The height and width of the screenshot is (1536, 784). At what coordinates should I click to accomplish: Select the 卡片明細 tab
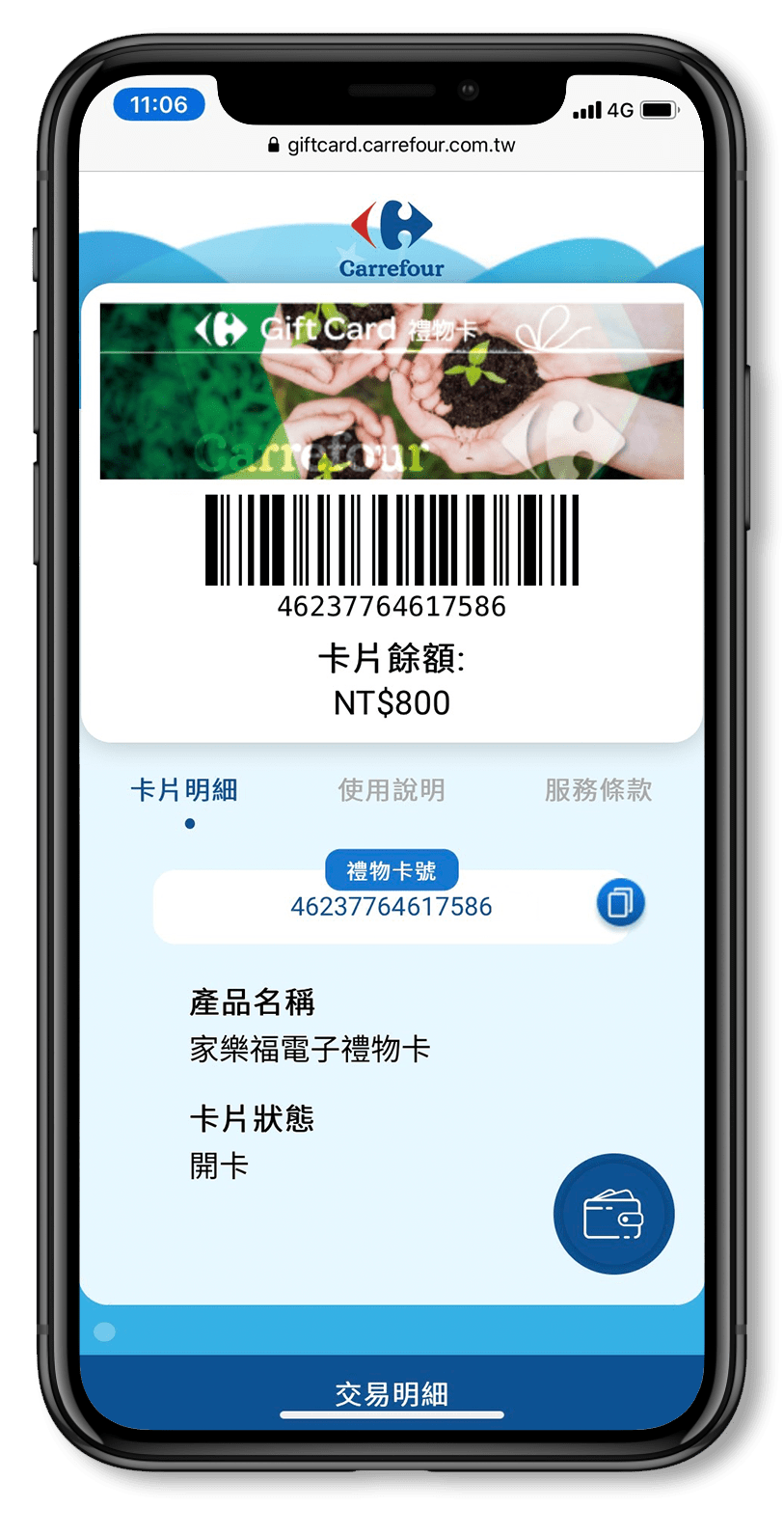click(184, 790)
